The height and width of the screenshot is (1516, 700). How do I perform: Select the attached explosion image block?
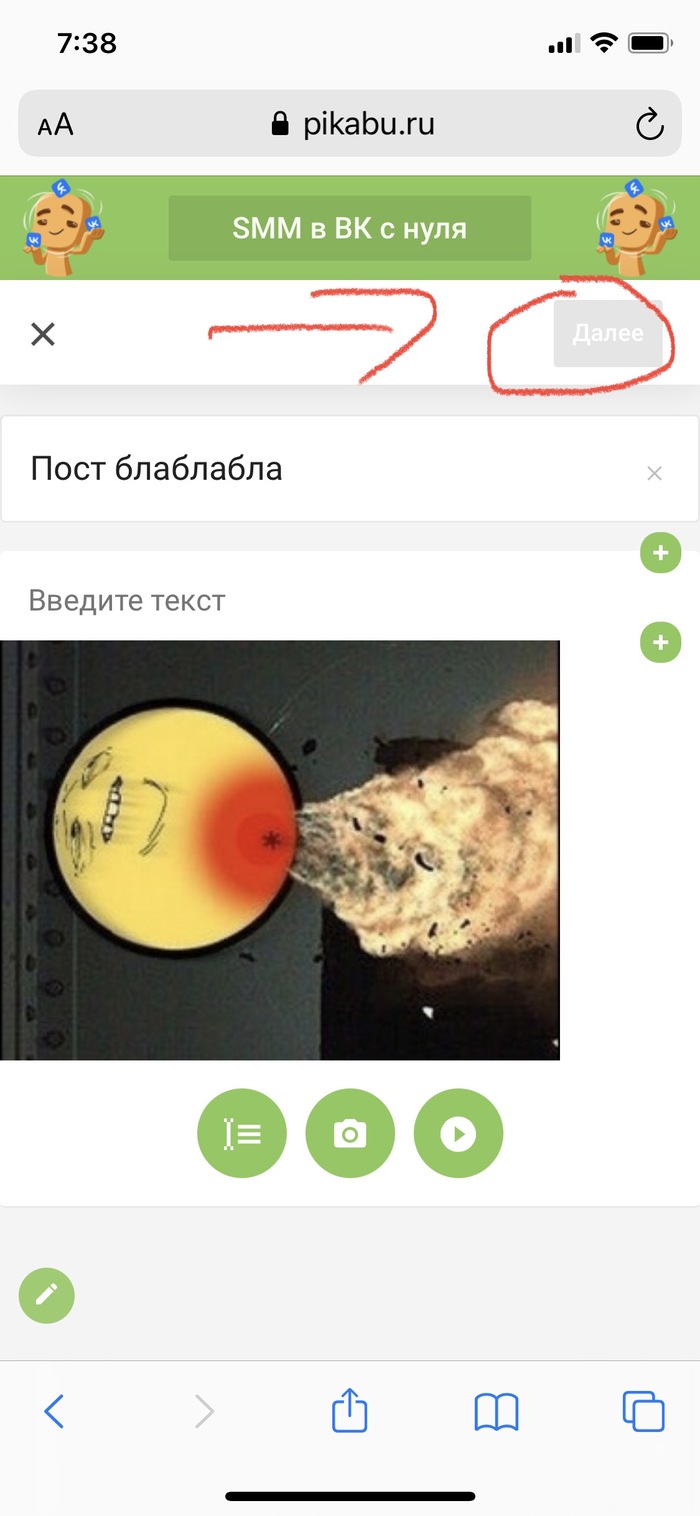click(x=280, y=850)
